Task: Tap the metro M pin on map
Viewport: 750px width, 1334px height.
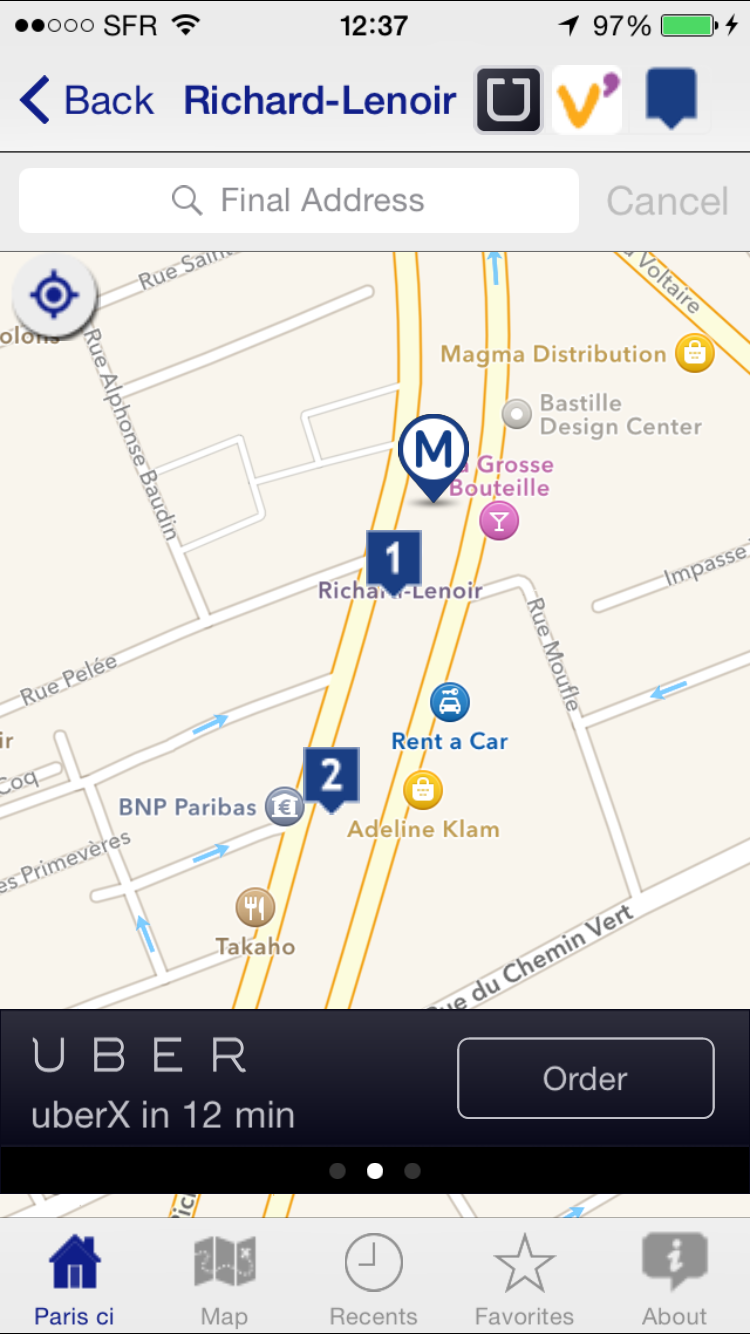Action: click(433, 456)
